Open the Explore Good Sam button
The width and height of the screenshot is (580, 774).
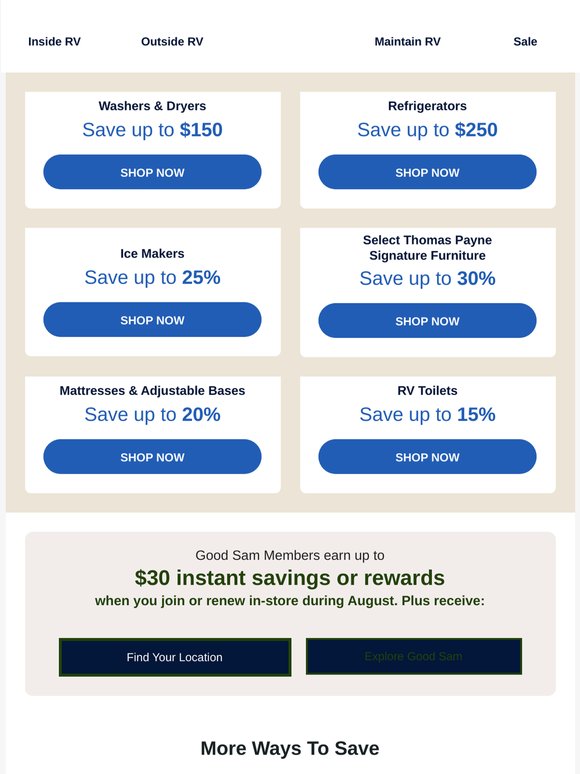tap(414, 657)
